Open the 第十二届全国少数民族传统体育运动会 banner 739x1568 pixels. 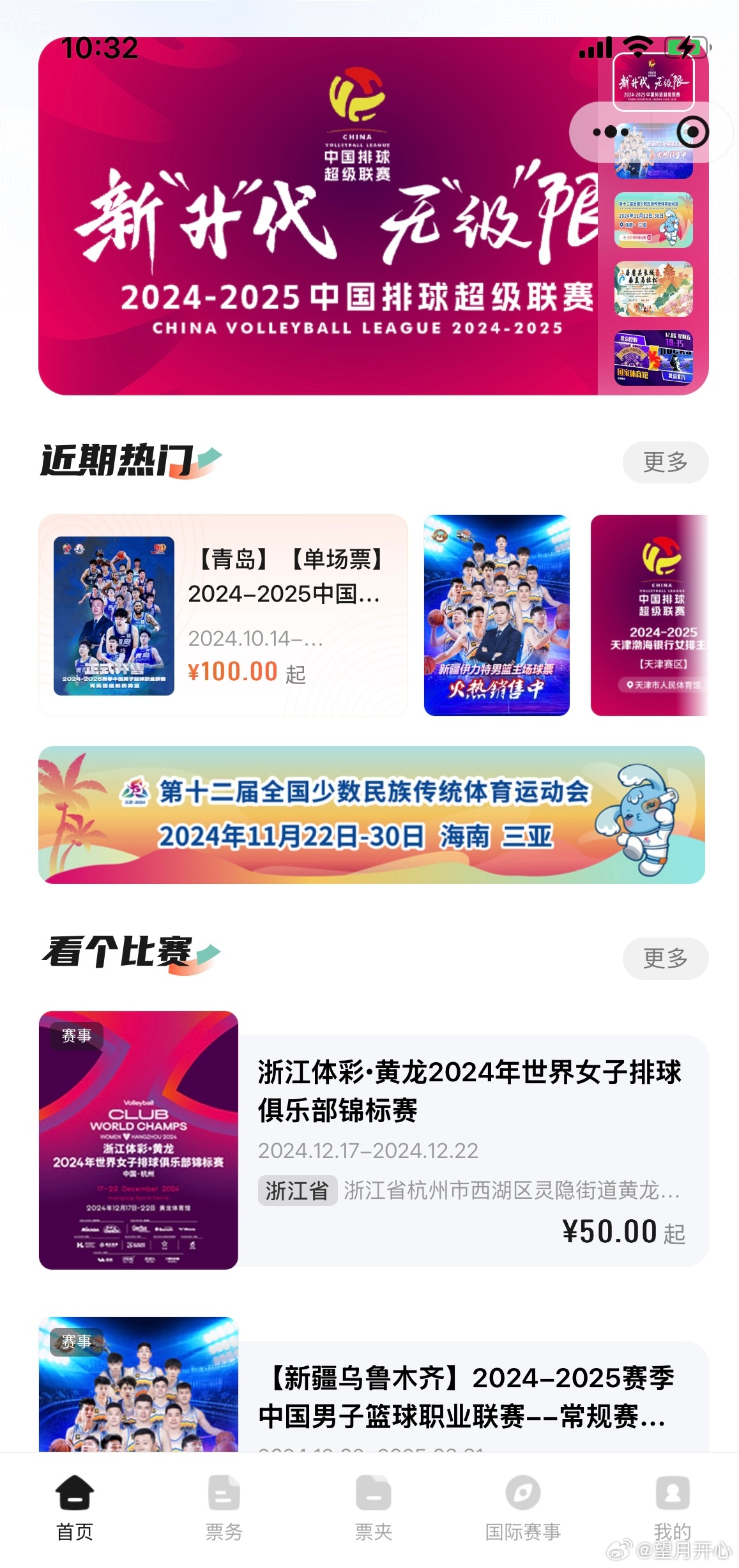coord(371,814)
